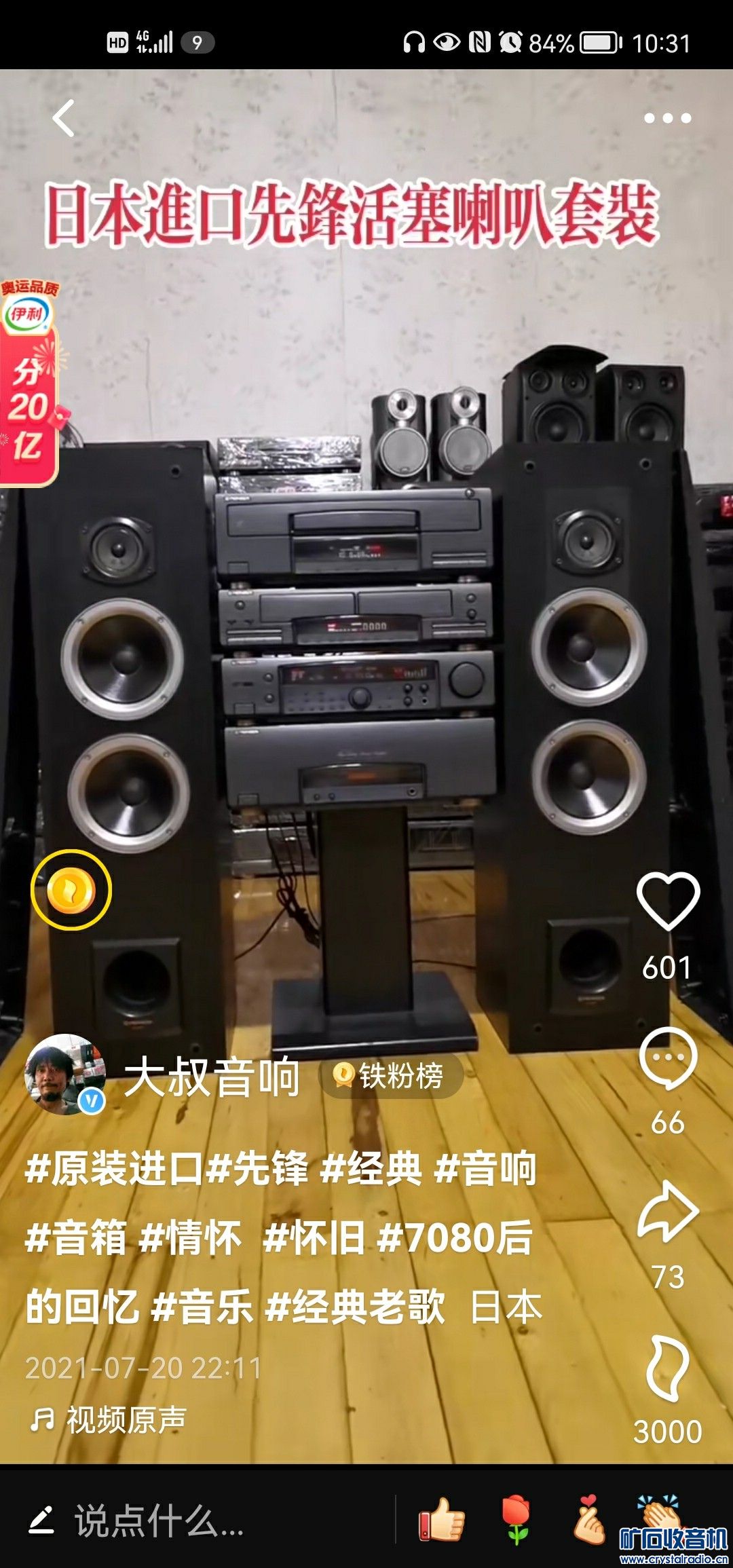
Task: Send a rose emoji reaction
Action: (x=516, y=1519)
